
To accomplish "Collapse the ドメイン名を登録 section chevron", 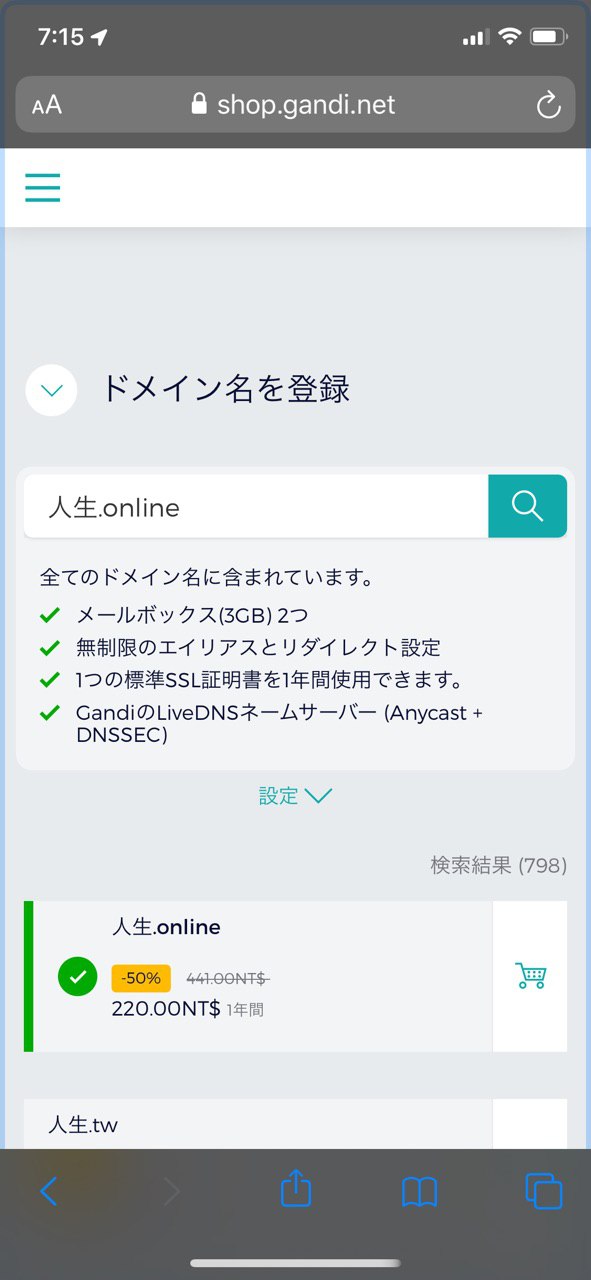I will [x=52, y=390].
